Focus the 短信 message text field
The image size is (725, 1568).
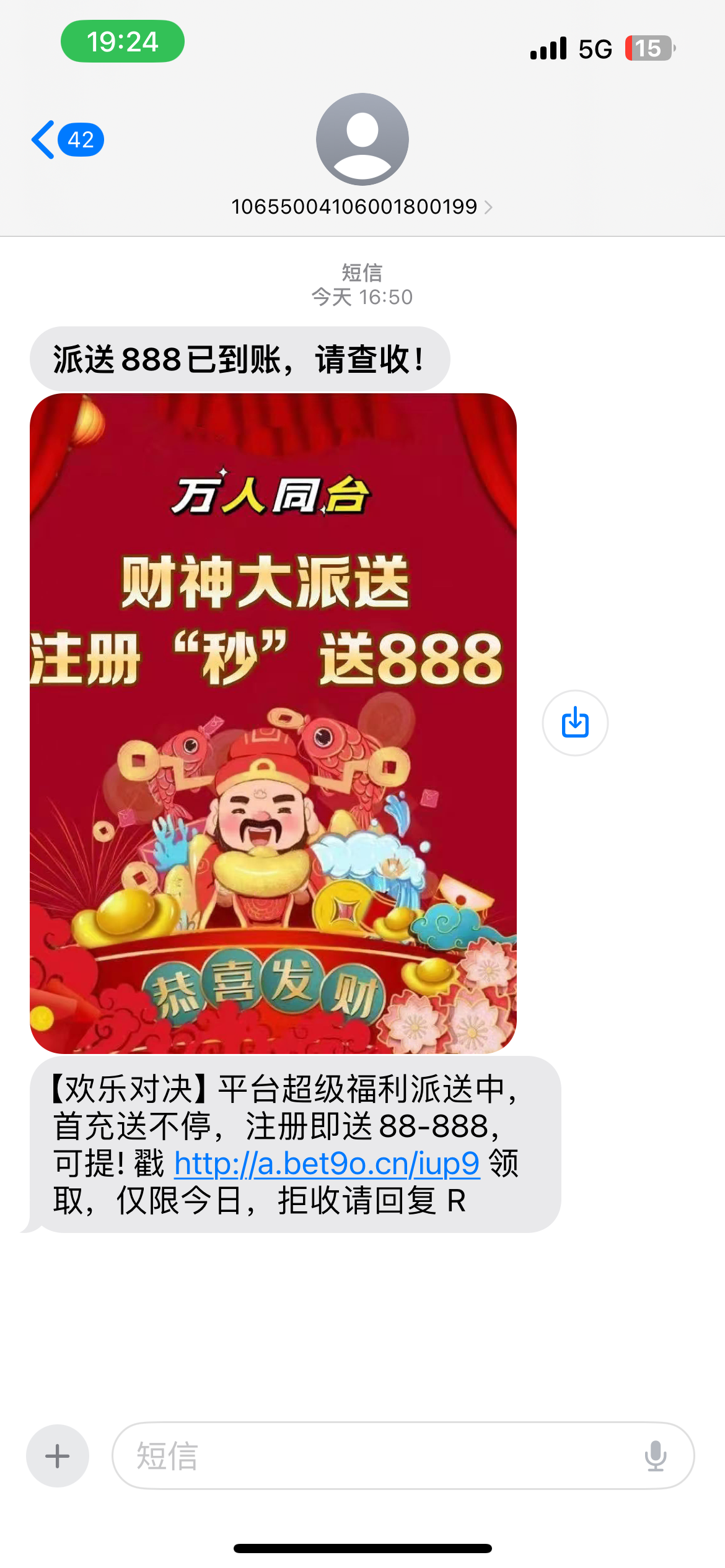tap(372, 1455)
